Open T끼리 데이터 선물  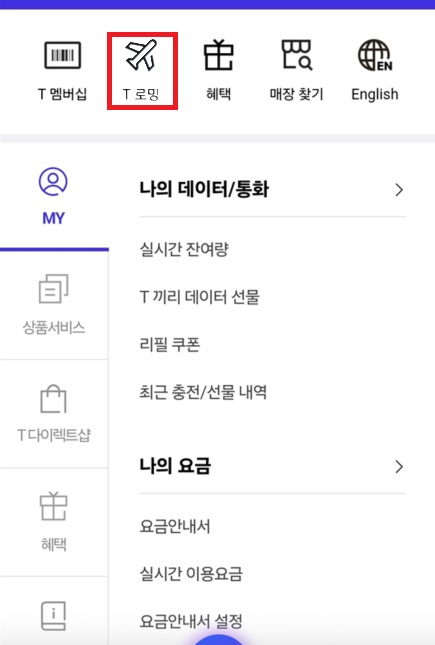coord(200,297)
